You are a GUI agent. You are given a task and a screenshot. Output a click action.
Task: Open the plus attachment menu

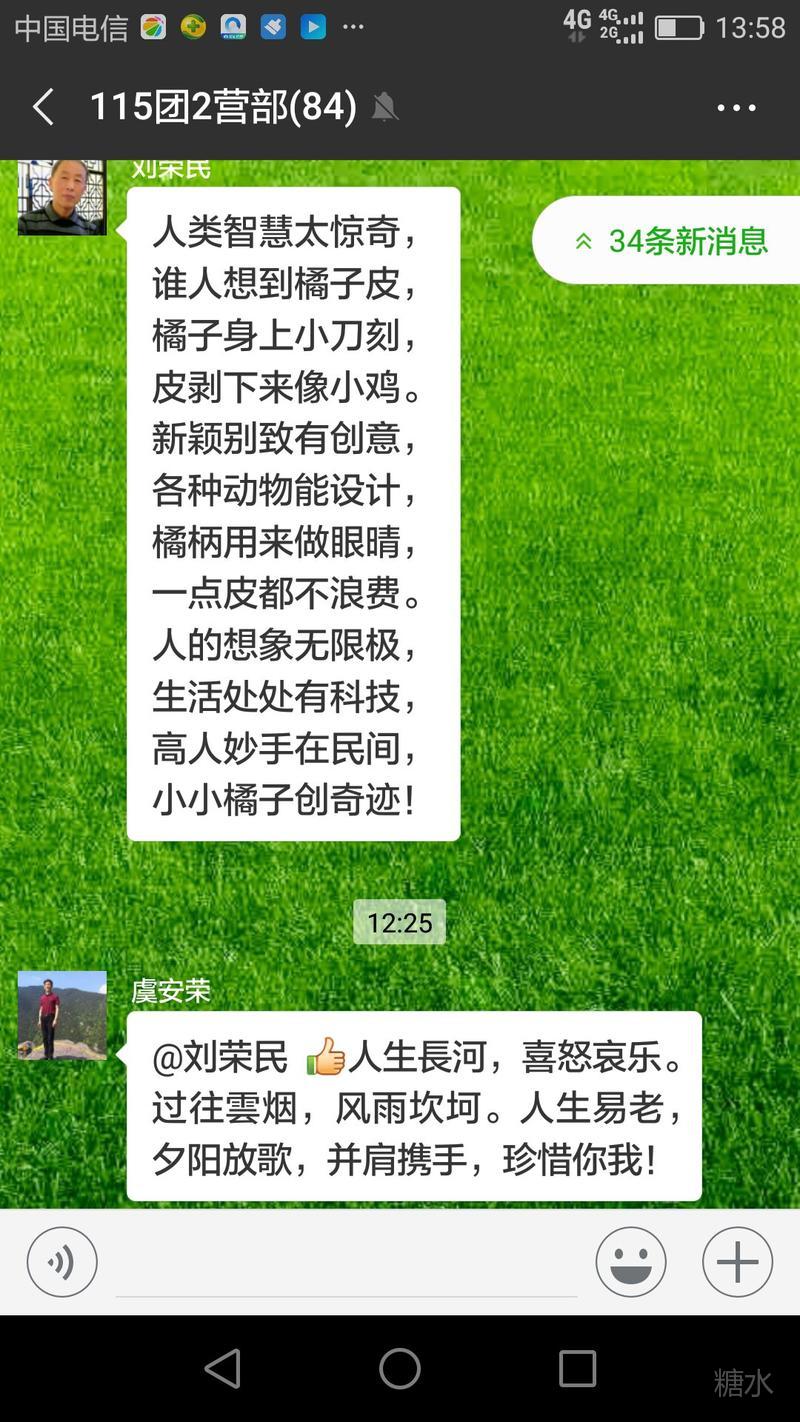[x=737, y=1262]
